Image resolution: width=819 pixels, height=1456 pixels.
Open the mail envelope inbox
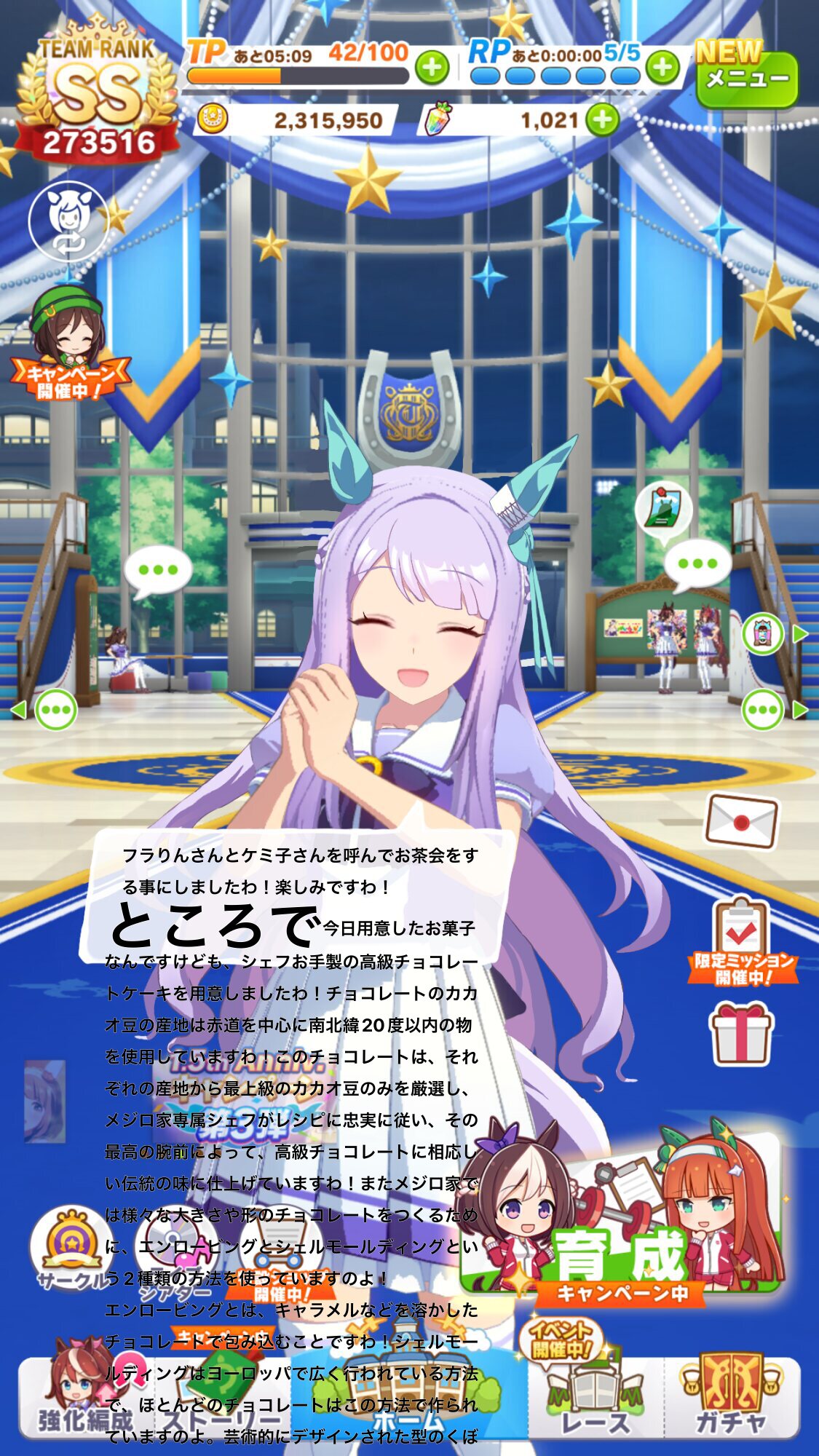(742, 822)
